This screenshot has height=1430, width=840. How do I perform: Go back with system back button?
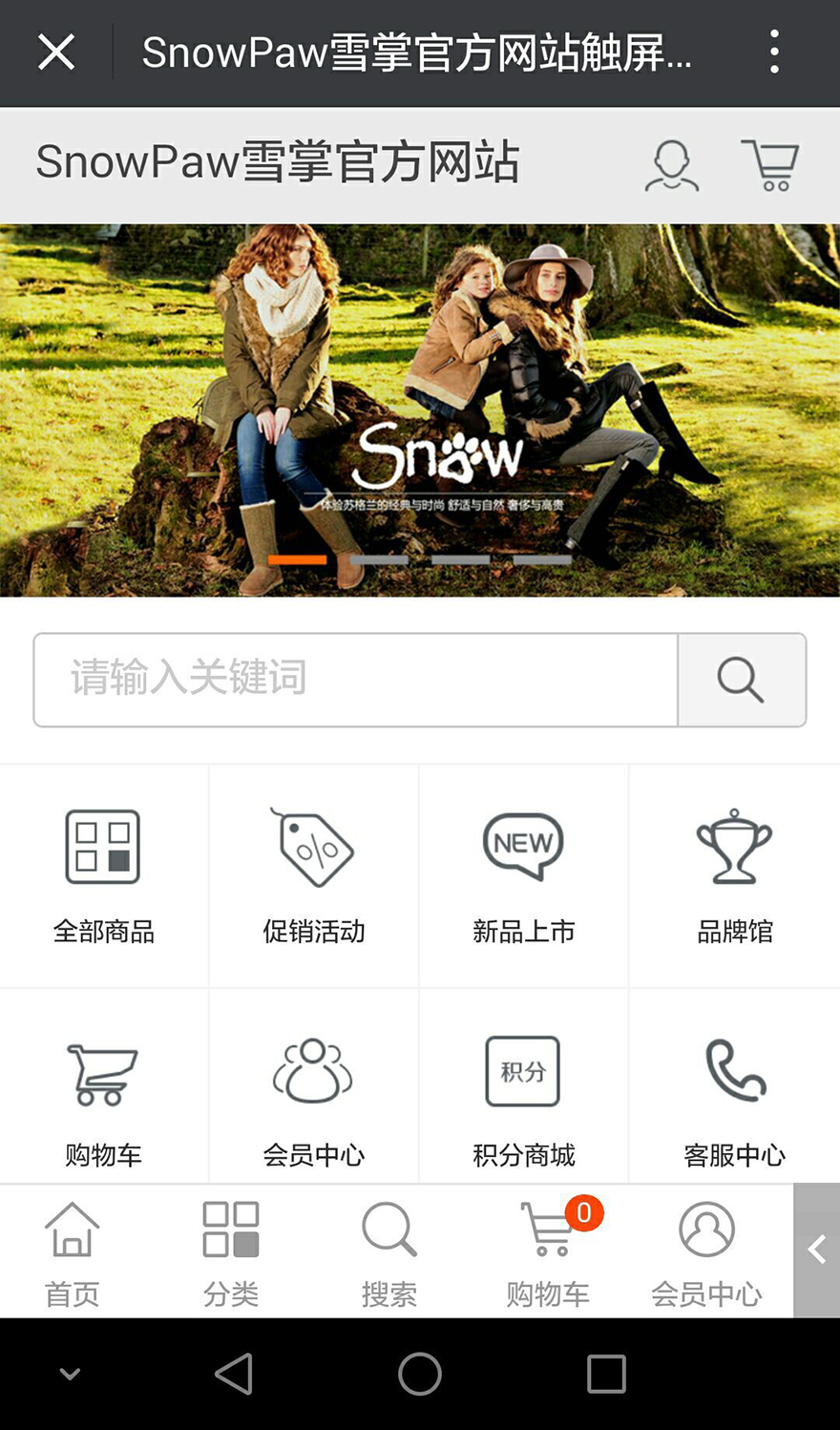pyautogui.click(x=234, y=1375)
